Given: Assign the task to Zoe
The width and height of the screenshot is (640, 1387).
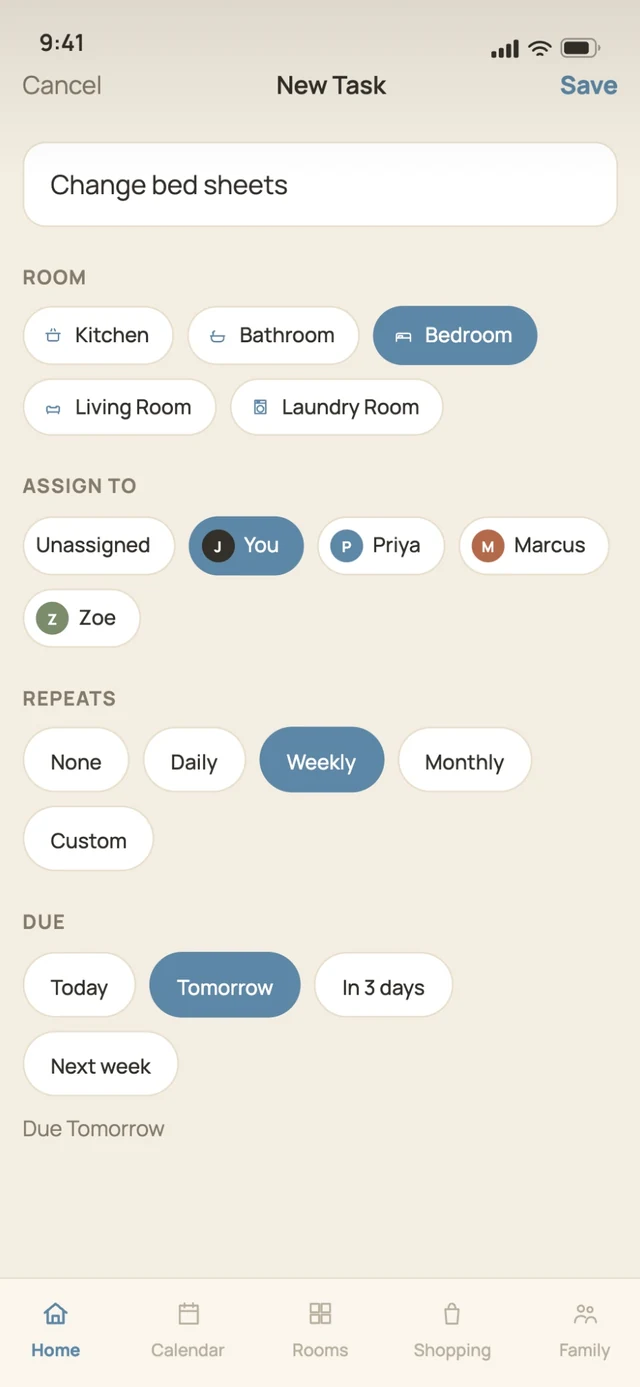Looking at the screenshot, I should 82,618.
